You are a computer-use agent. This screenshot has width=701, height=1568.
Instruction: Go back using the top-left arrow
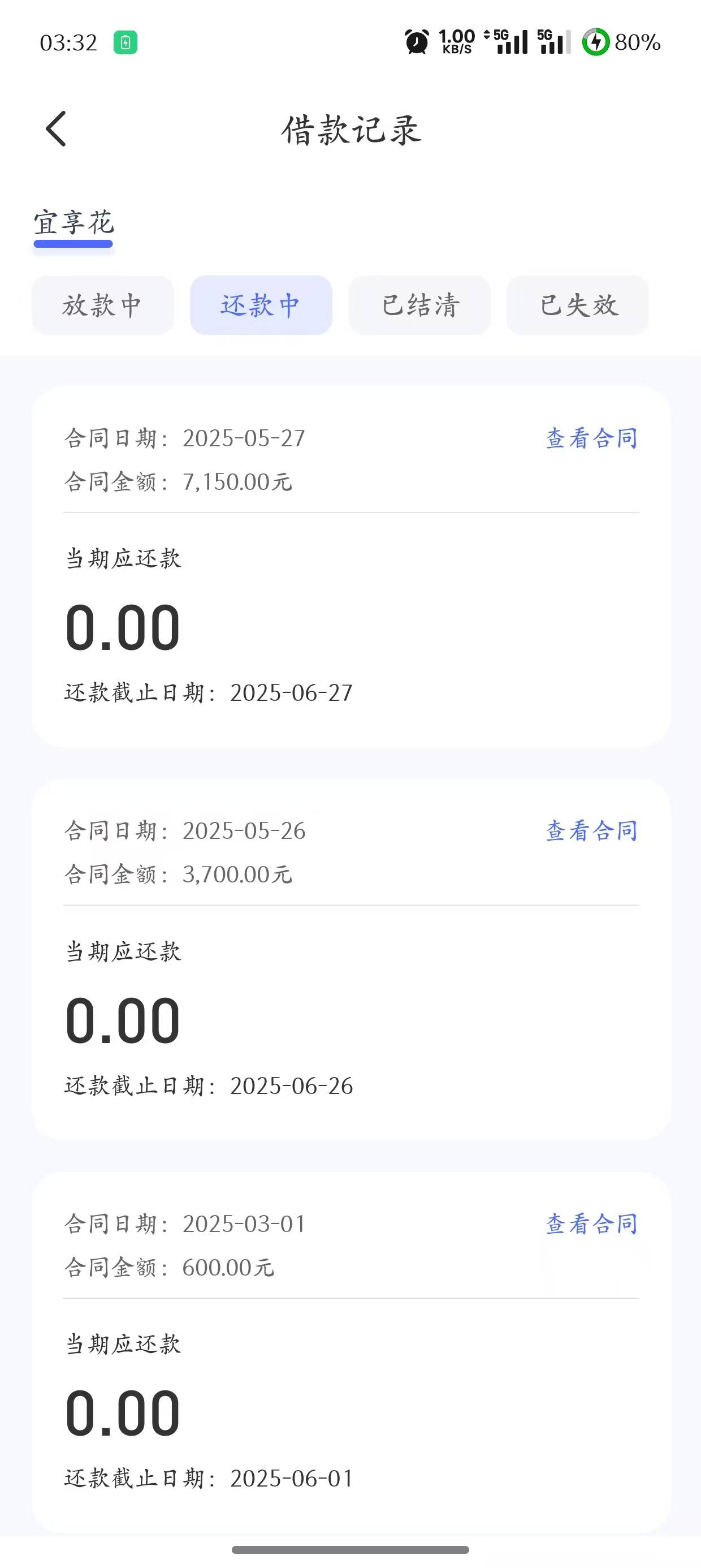click(x=56, y=129)
